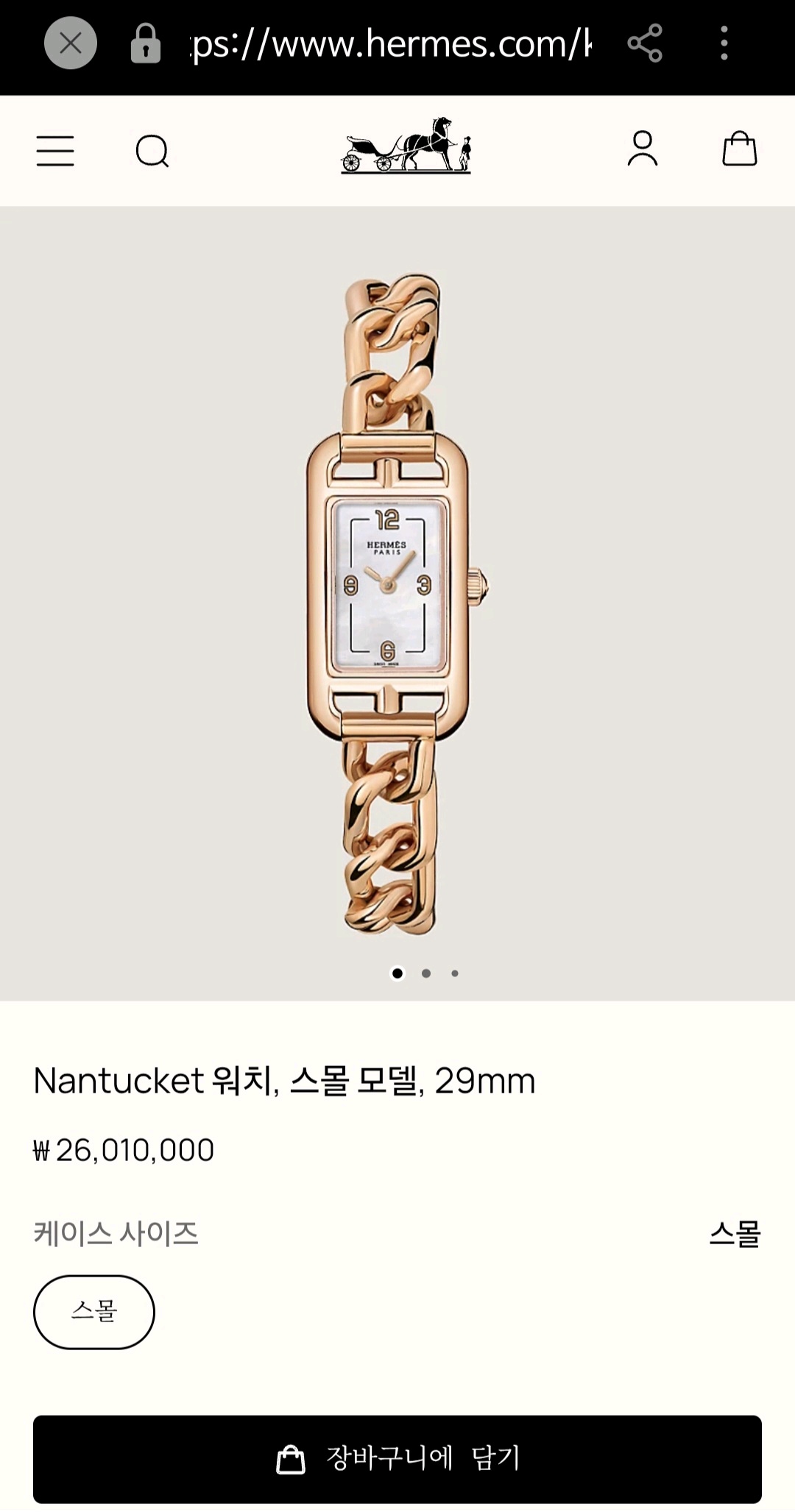This screenshot has width=795, height=1512.
Task: Add watch with 장바구니에 담기 button
Action: 397,1459
